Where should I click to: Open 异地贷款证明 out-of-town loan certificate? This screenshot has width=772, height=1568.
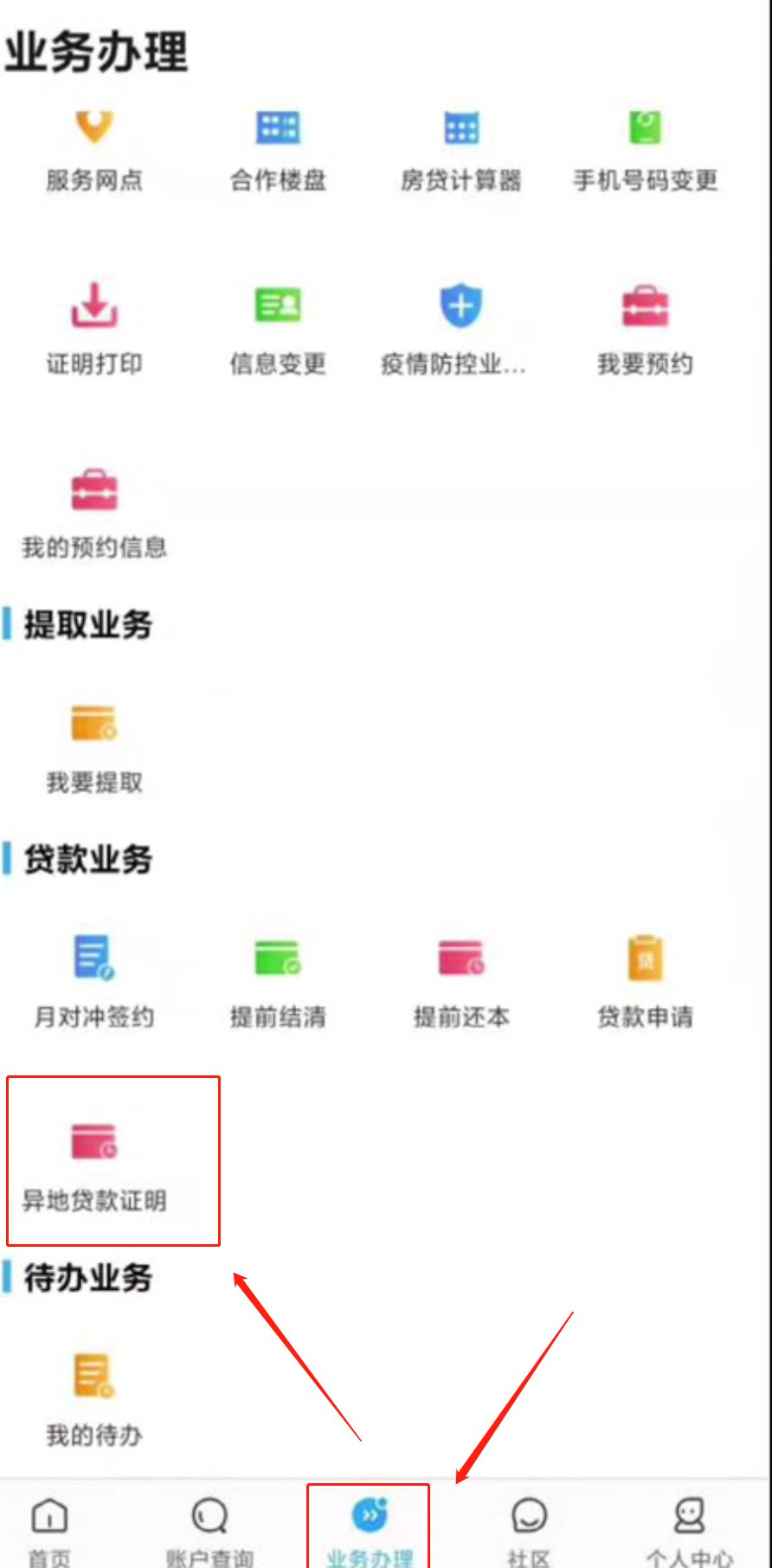[x=94, y=1164]
